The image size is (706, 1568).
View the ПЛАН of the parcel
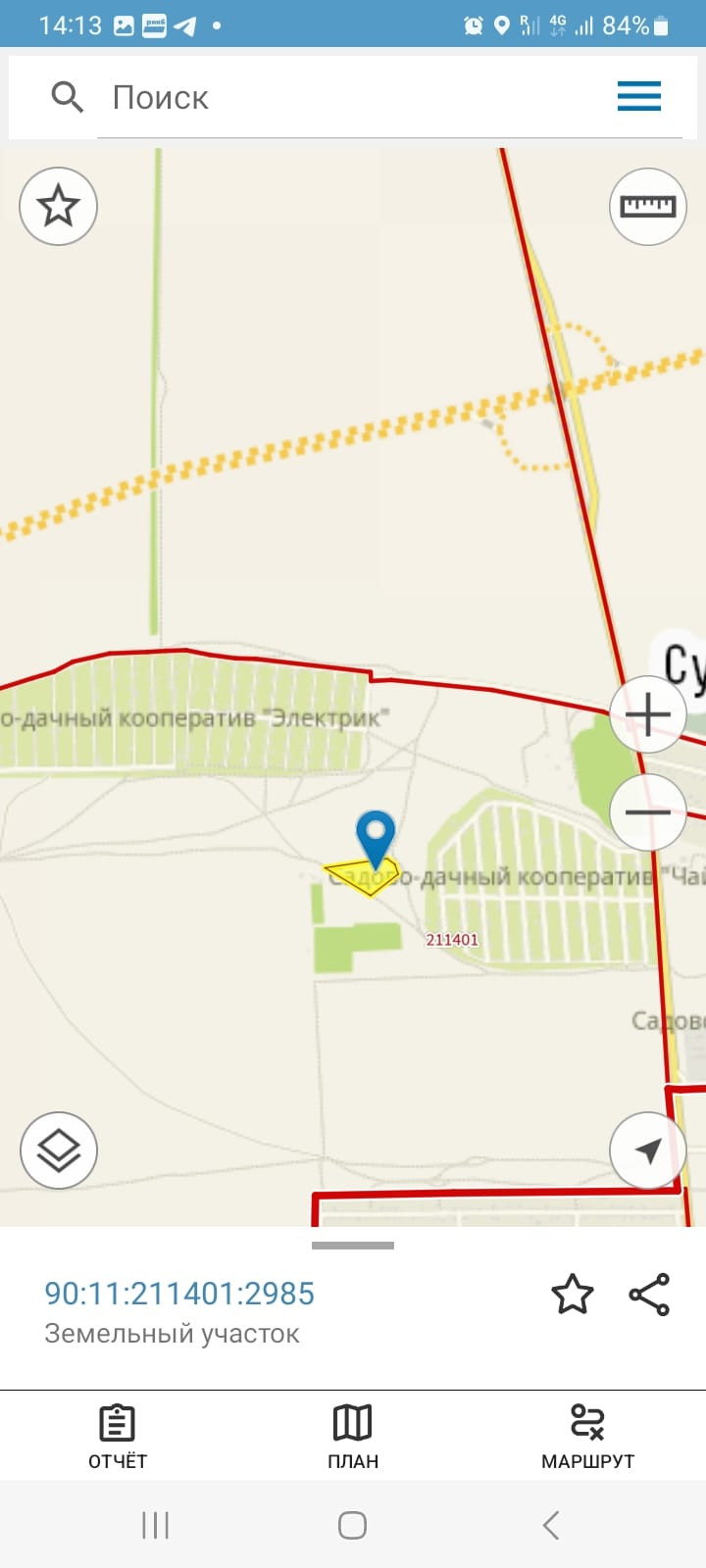[353, 1436]
